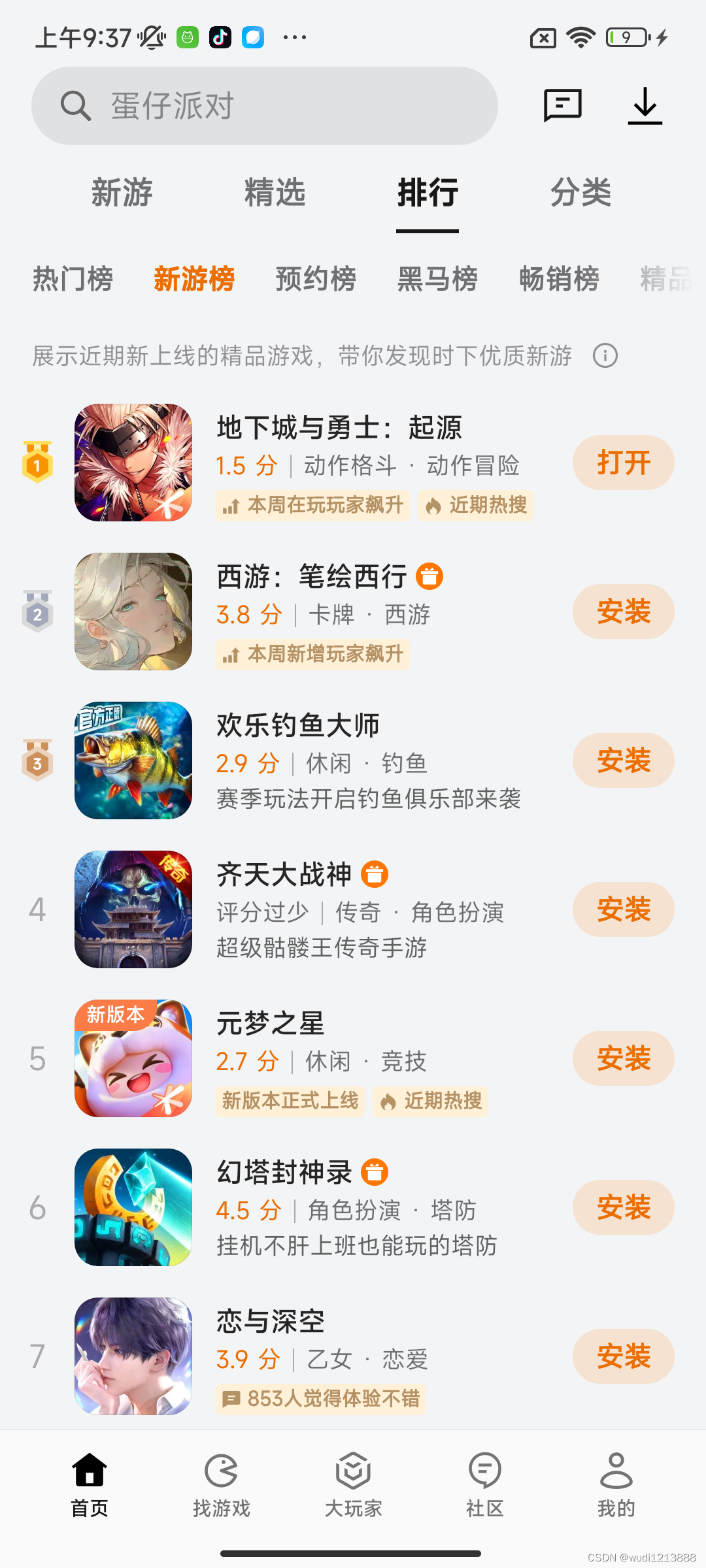Go to the 社区 bottom tab

[x=484, y=1486]
